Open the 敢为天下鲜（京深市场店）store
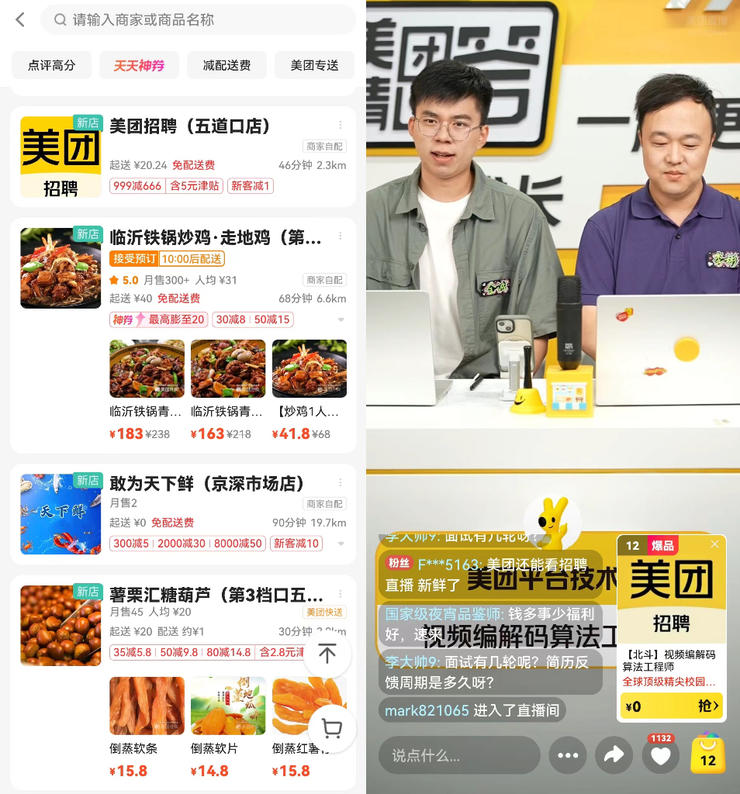 point(206,483)
